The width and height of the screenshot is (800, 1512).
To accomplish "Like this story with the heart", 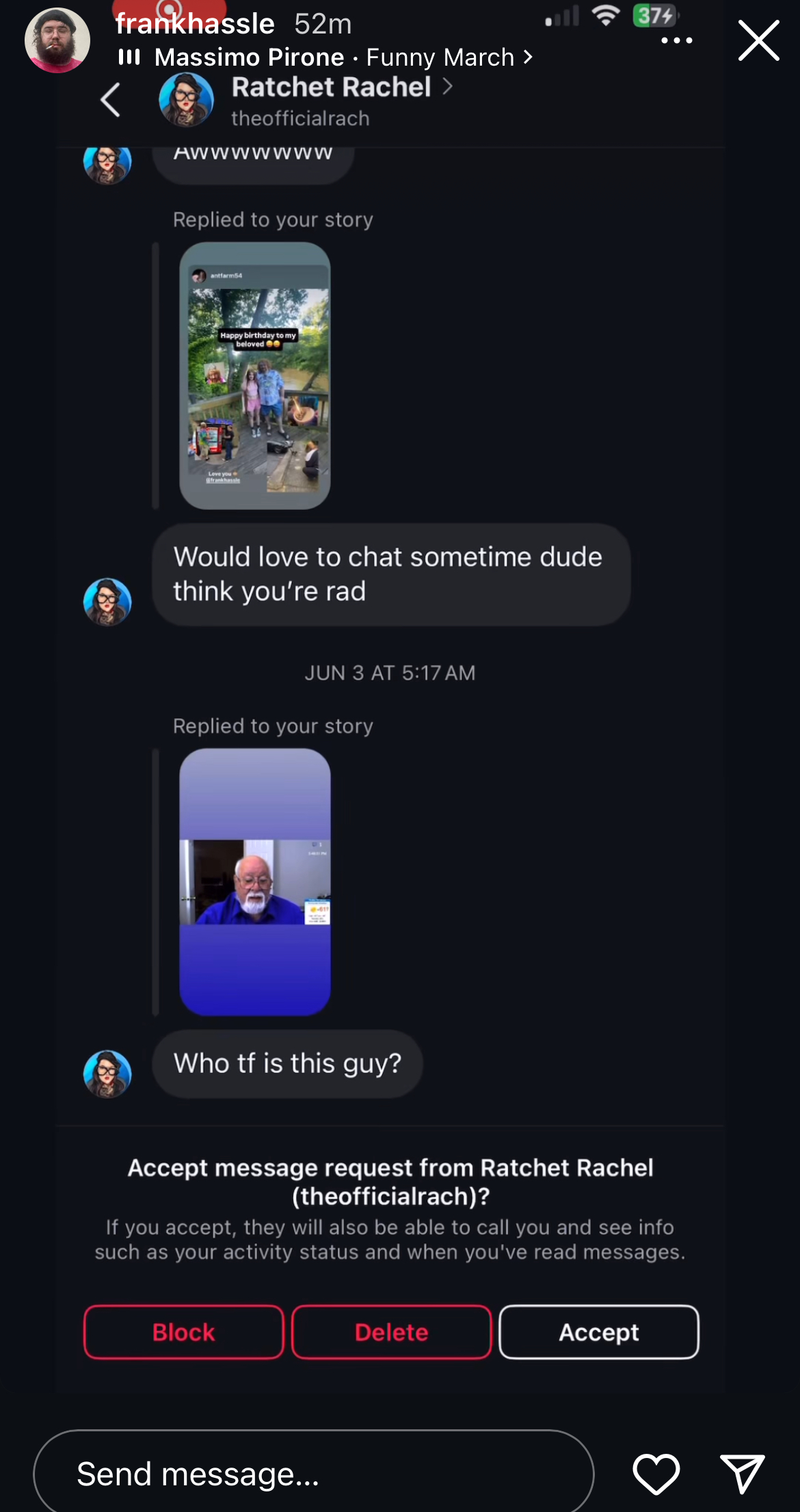I will click(x=656, y=1474).
